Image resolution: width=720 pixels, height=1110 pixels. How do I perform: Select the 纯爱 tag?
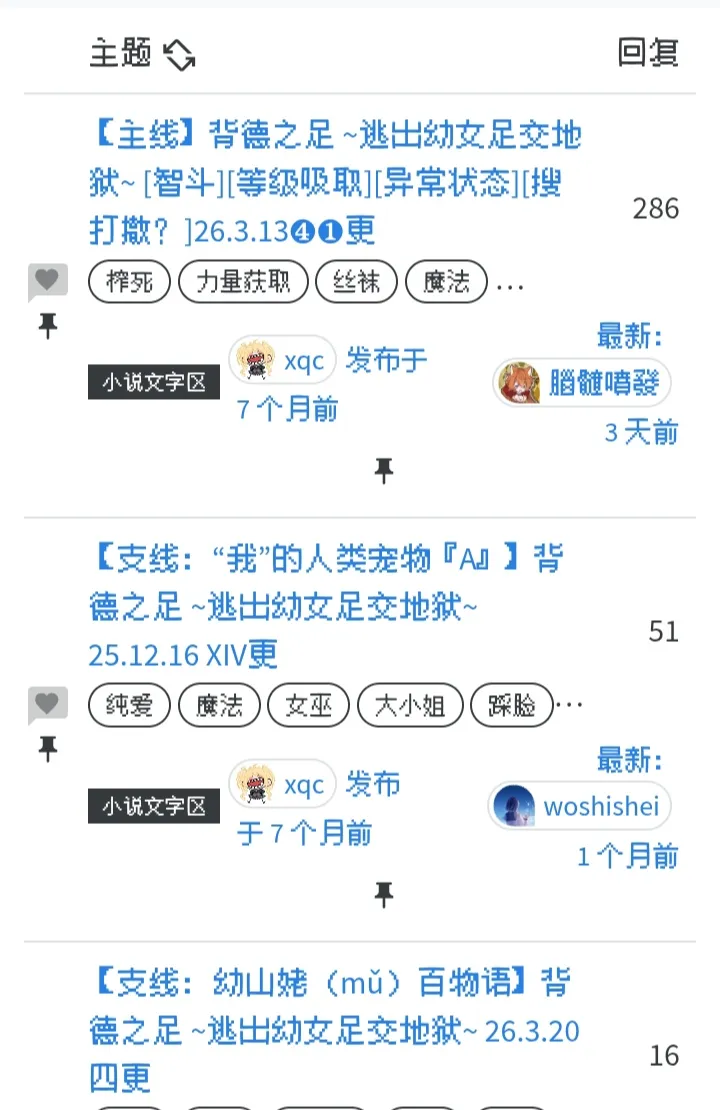pyautogui.click(x=129, y=706)
